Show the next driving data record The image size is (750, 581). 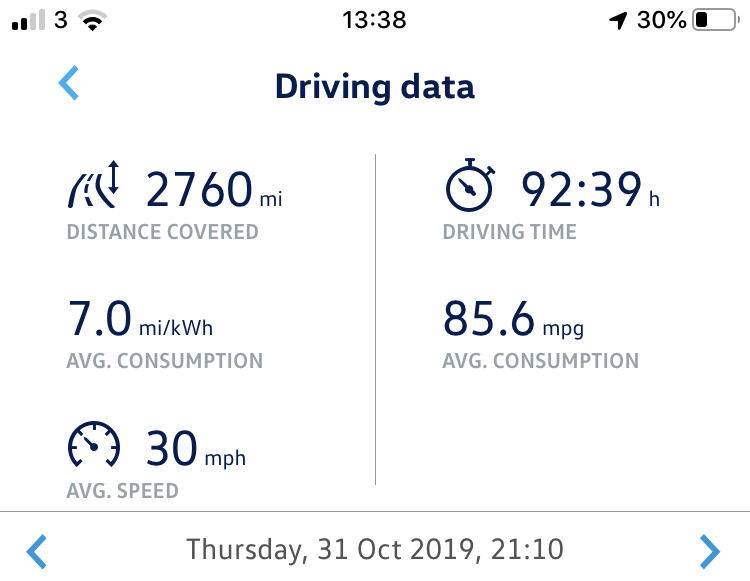709,550
